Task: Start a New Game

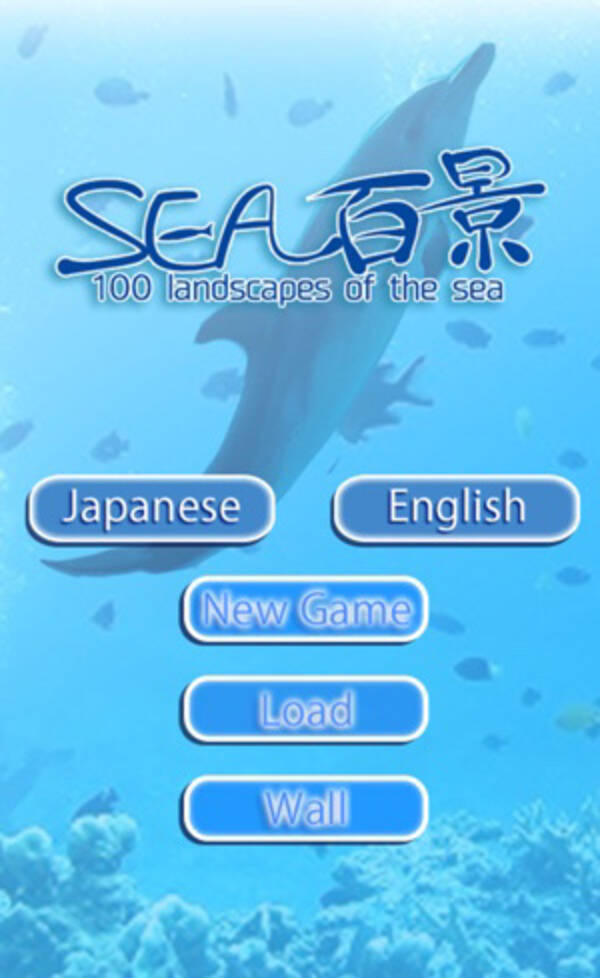Action: (305, 609)
